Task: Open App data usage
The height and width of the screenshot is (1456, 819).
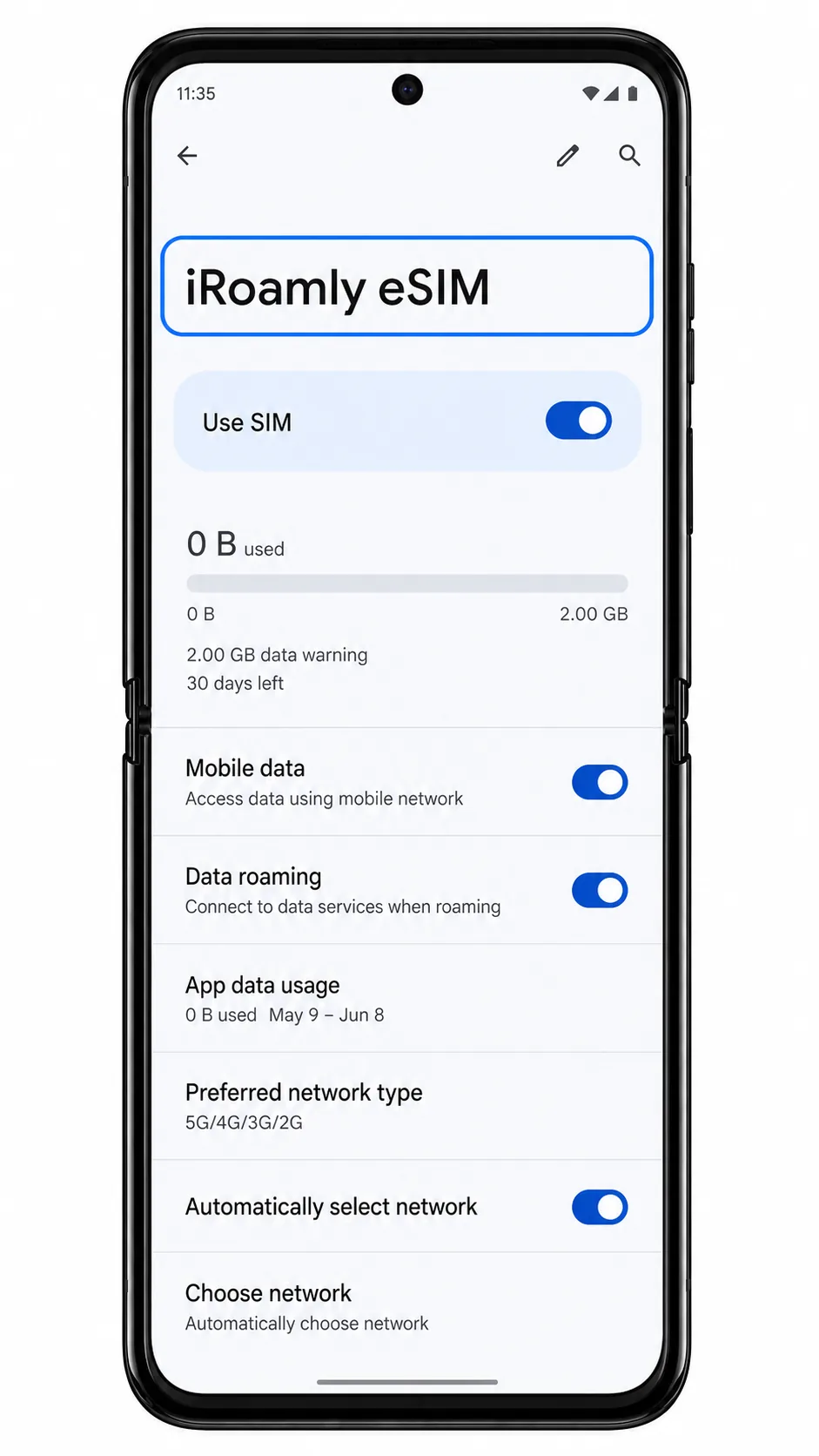Action: click(407, 999)
